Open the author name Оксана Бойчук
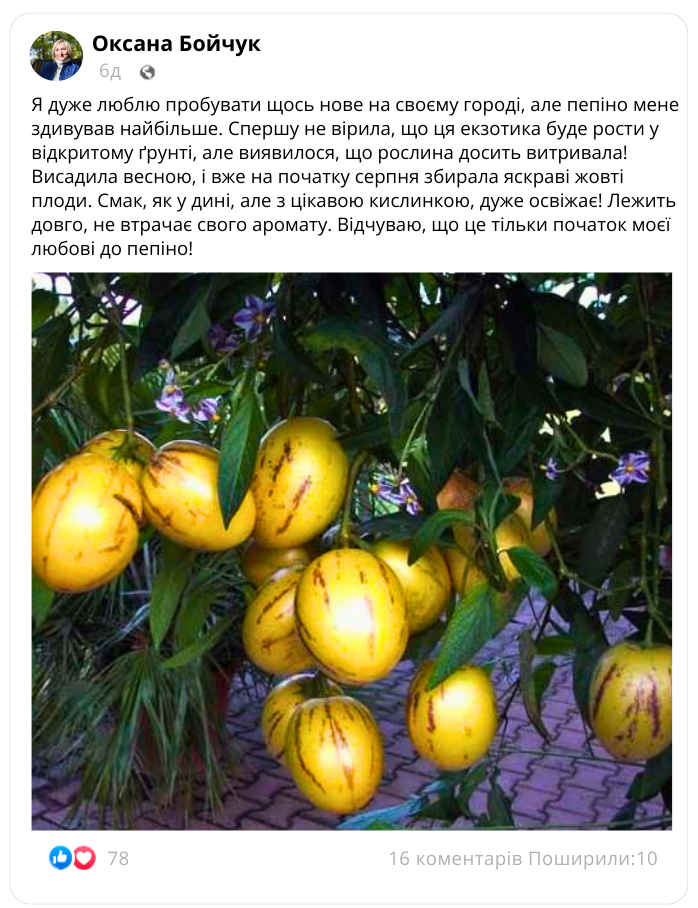 click(x=176, y=43)
